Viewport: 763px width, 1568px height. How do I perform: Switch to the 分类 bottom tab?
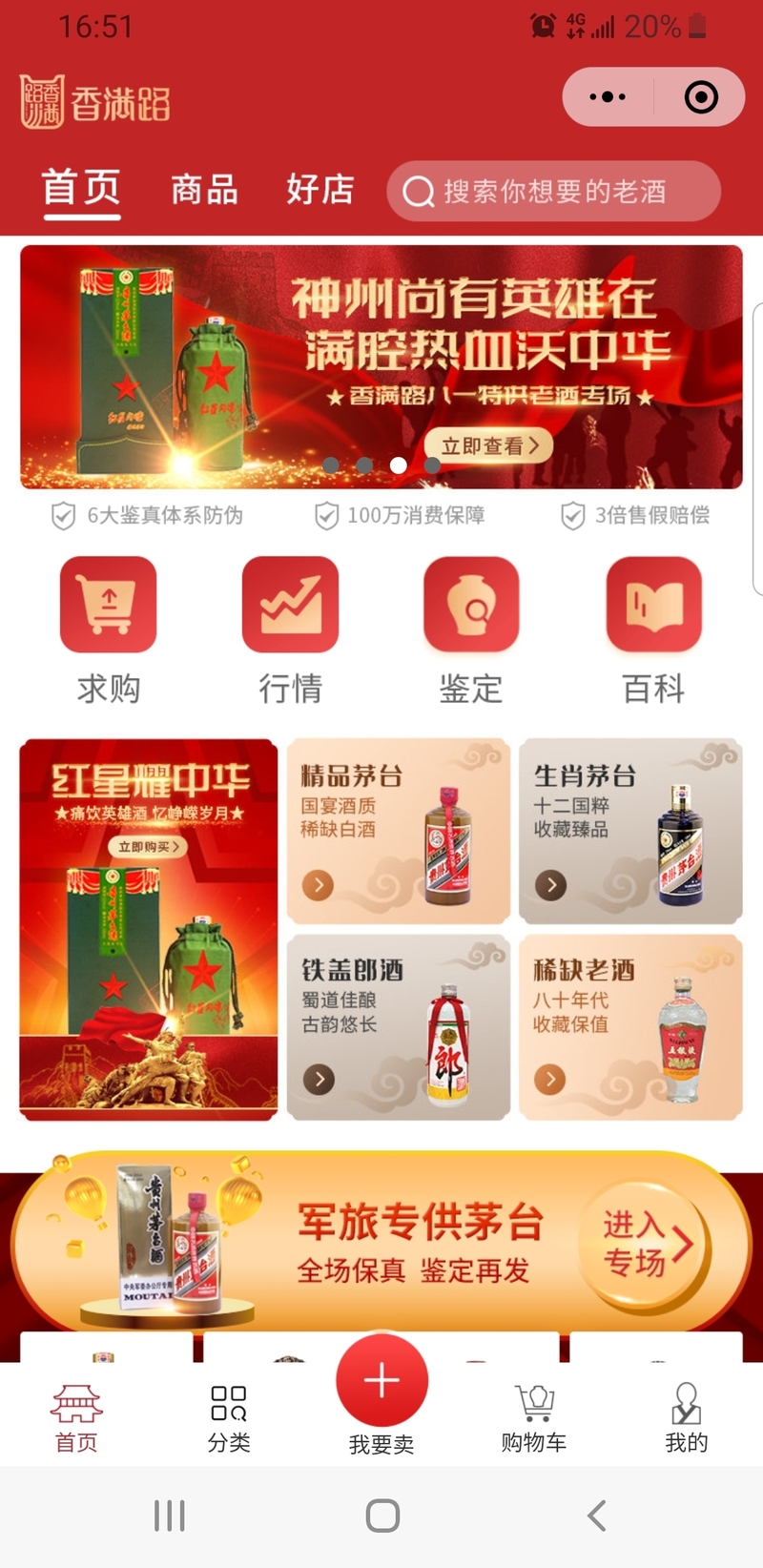[x=229, y=1417]
